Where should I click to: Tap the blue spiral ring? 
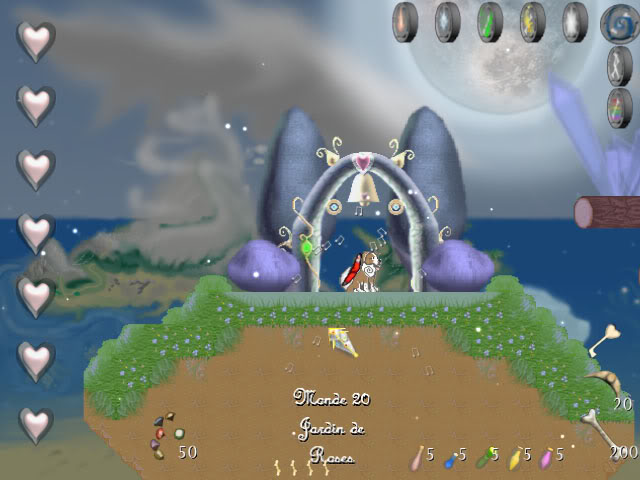[618, 22]
